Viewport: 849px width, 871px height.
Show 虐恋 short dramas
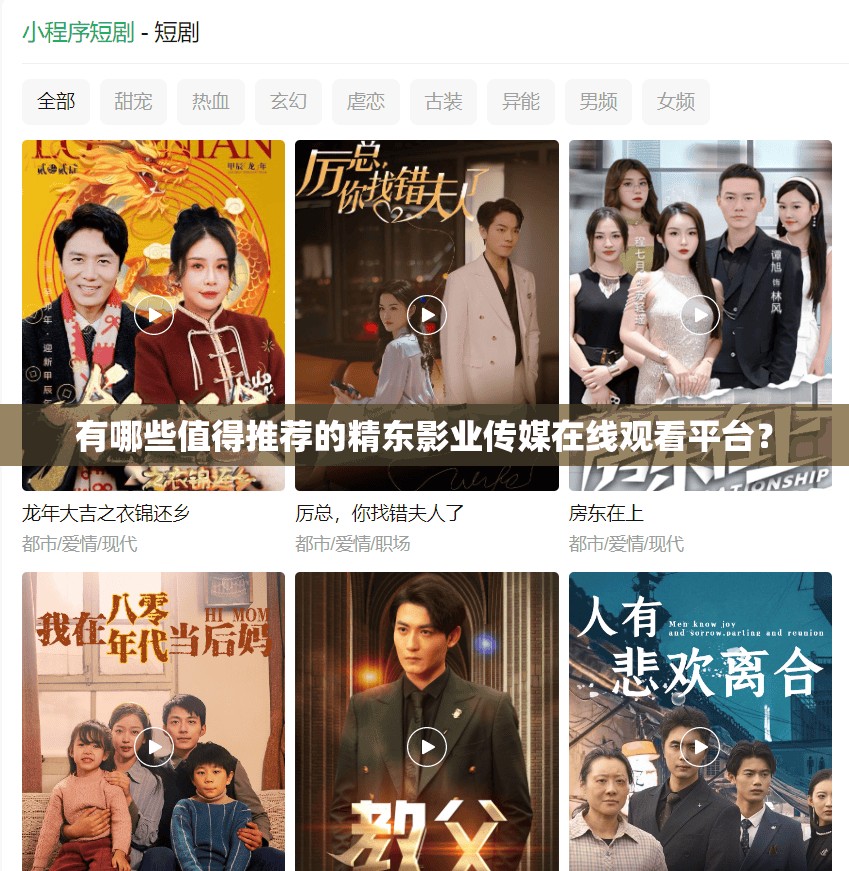click(x=365, y=102)
